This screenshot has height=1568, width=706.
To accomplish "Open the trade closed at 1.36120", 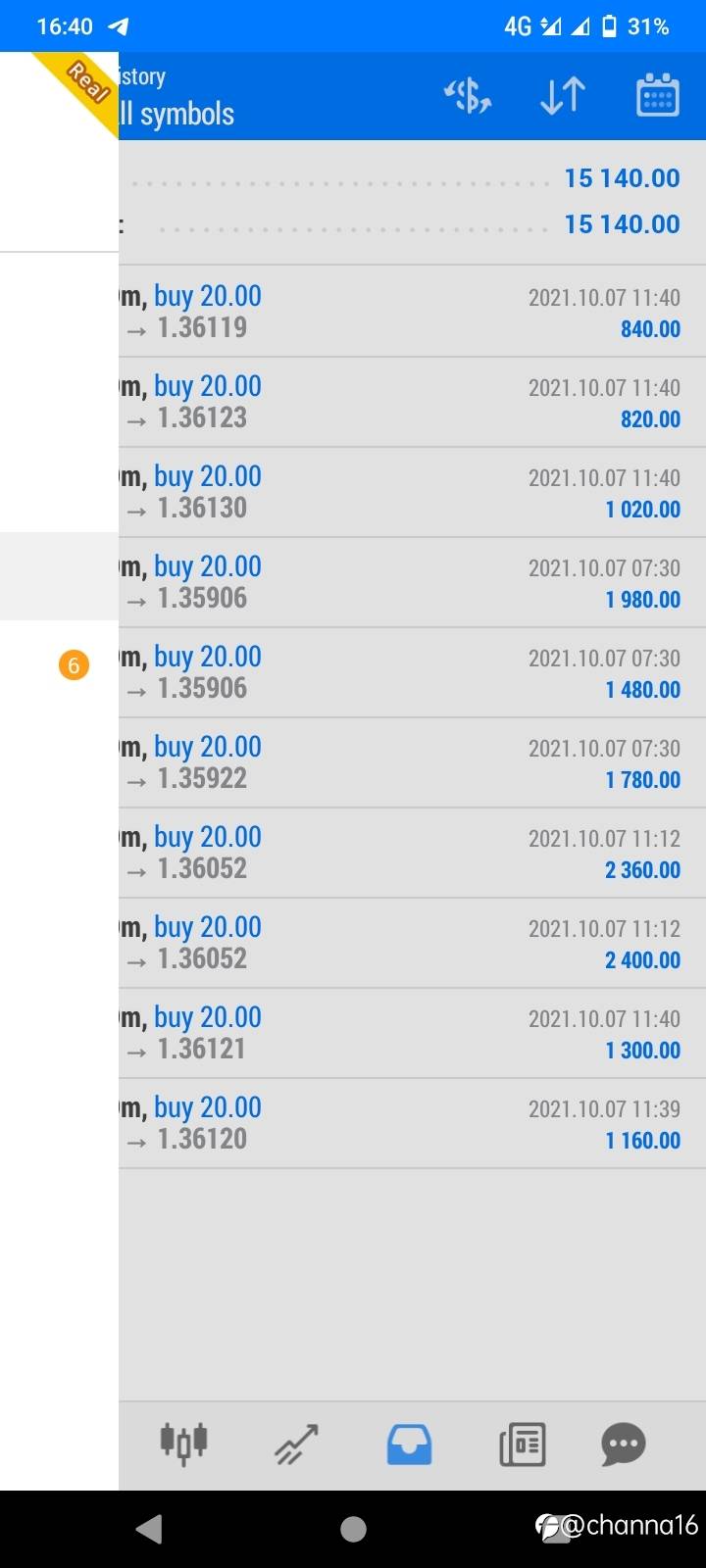I will coord(412,1123).
